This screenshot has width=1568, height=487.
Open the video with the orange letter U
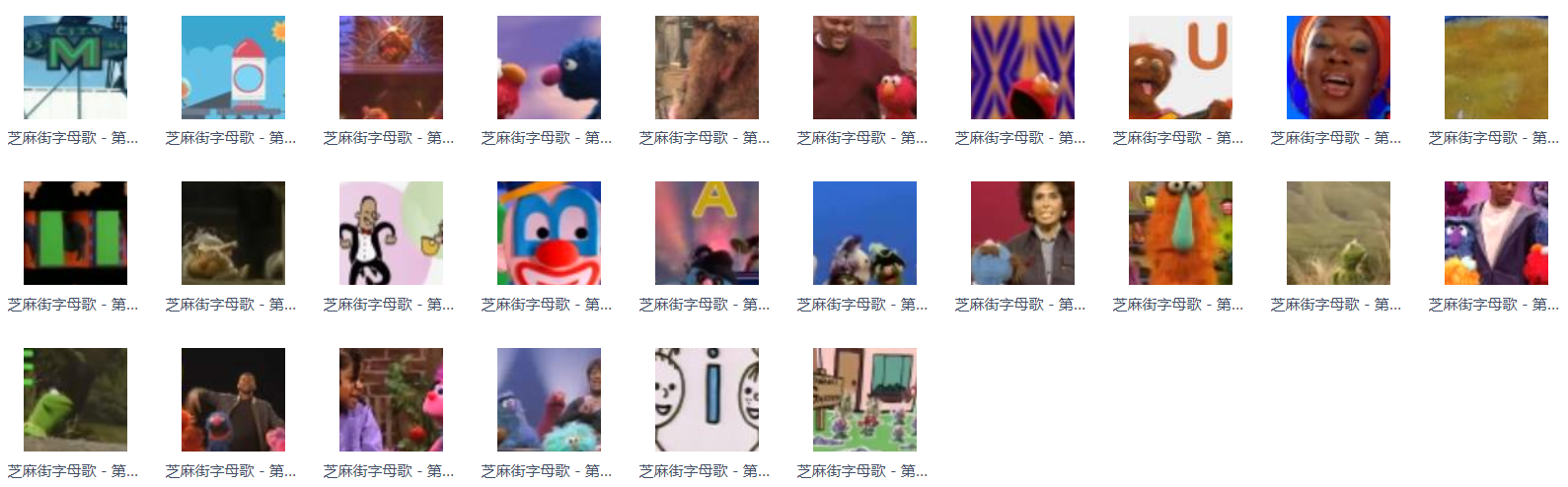(x=1180, y=67)
